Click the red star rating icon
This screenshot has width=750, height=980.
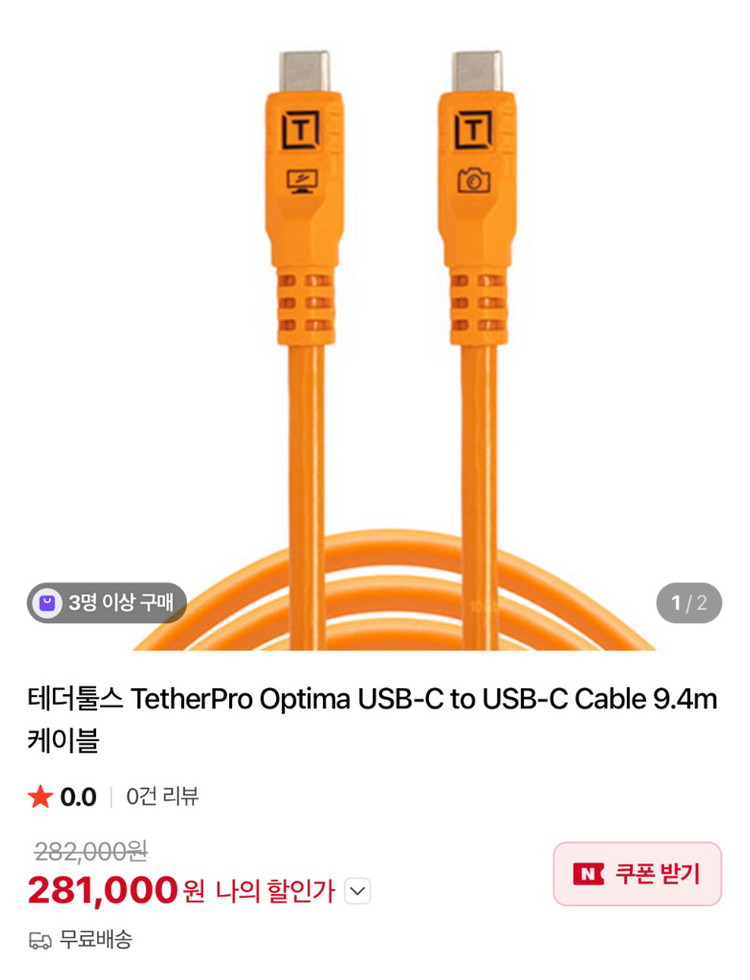[40, 797]
